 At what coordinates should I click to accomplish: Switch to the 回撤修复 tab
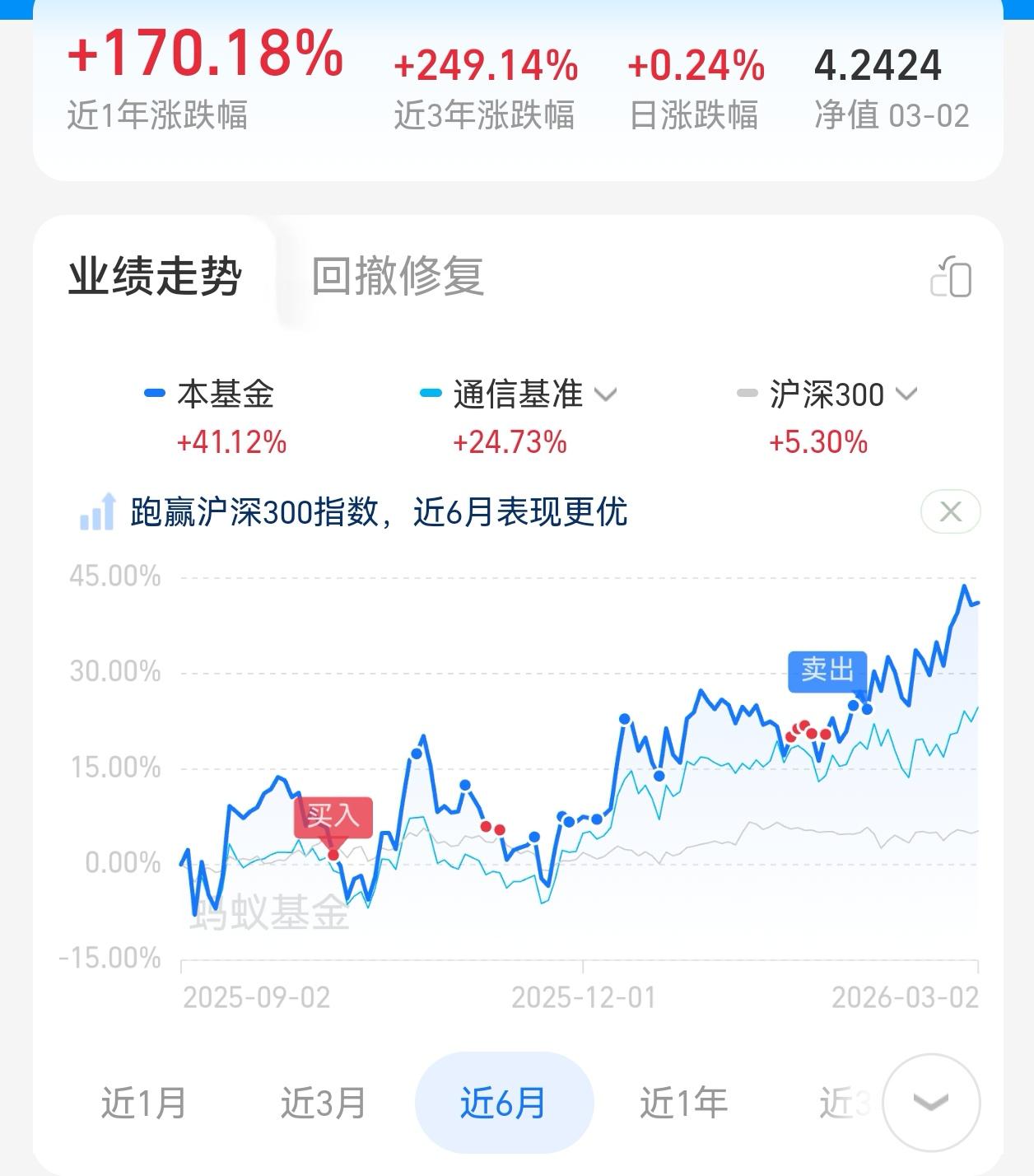(397, 279)
